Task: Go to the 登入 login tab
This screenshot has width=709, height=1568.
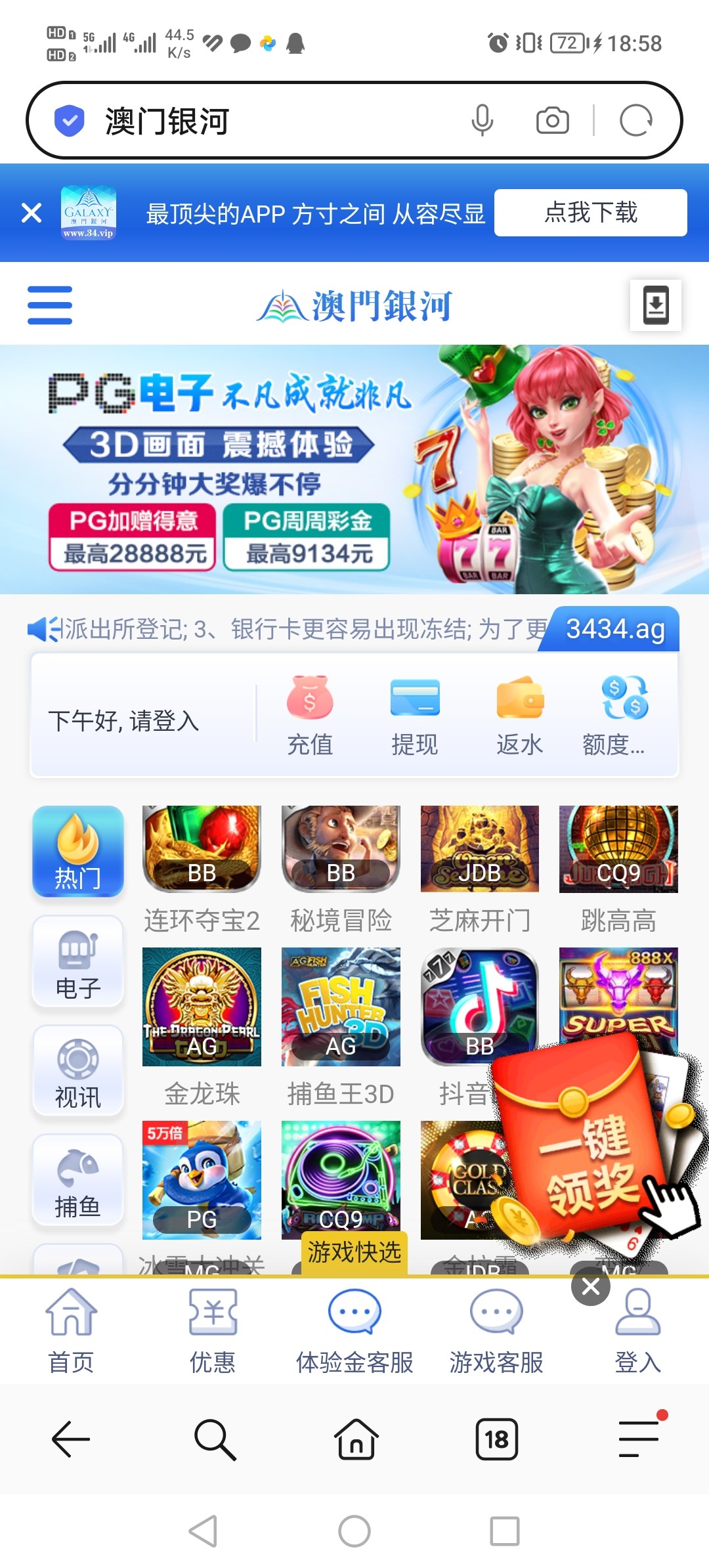Action: point(637,1330)
